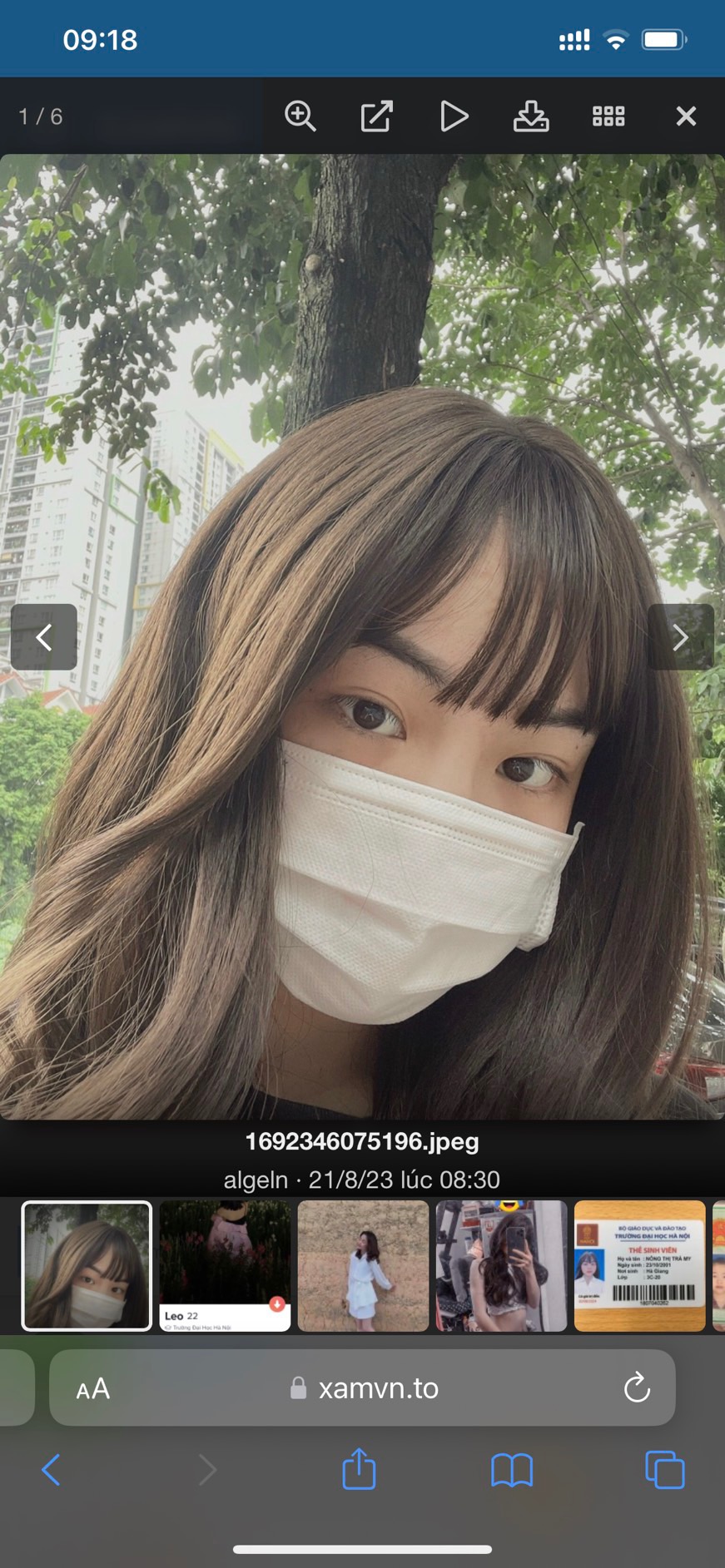Start the gallery slideshow
The image size is (725, 1568).
point(453,116)
